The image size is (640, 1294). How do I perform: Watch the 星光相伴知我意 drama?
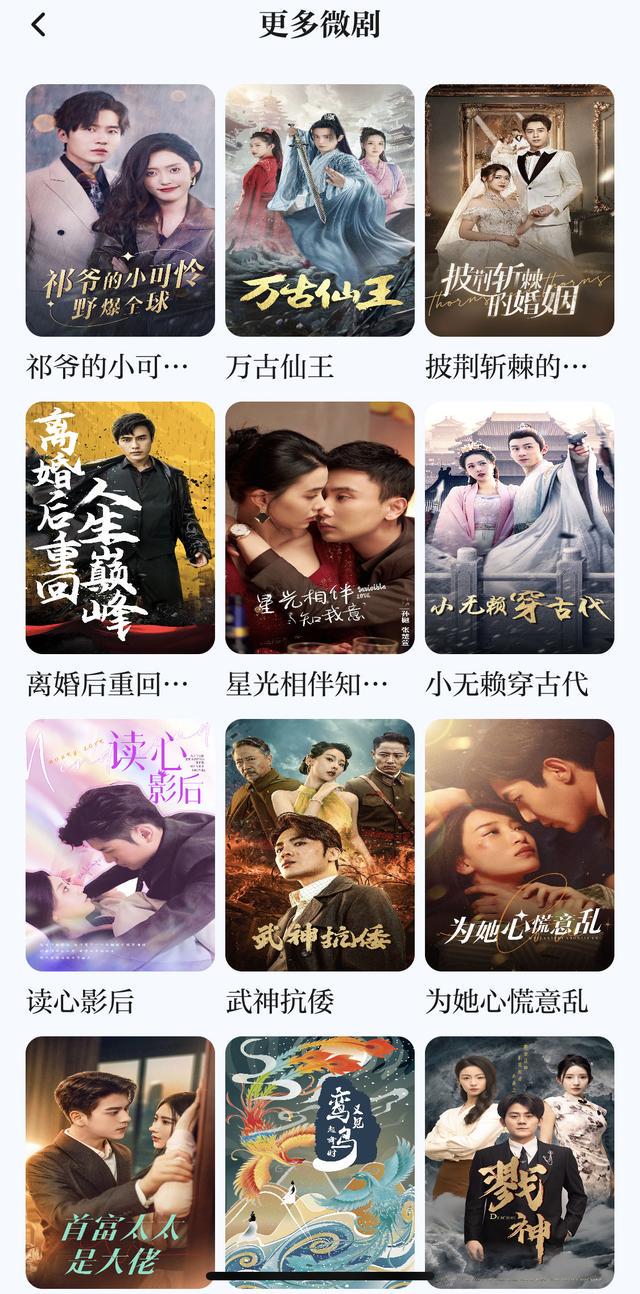coord(320,527)
